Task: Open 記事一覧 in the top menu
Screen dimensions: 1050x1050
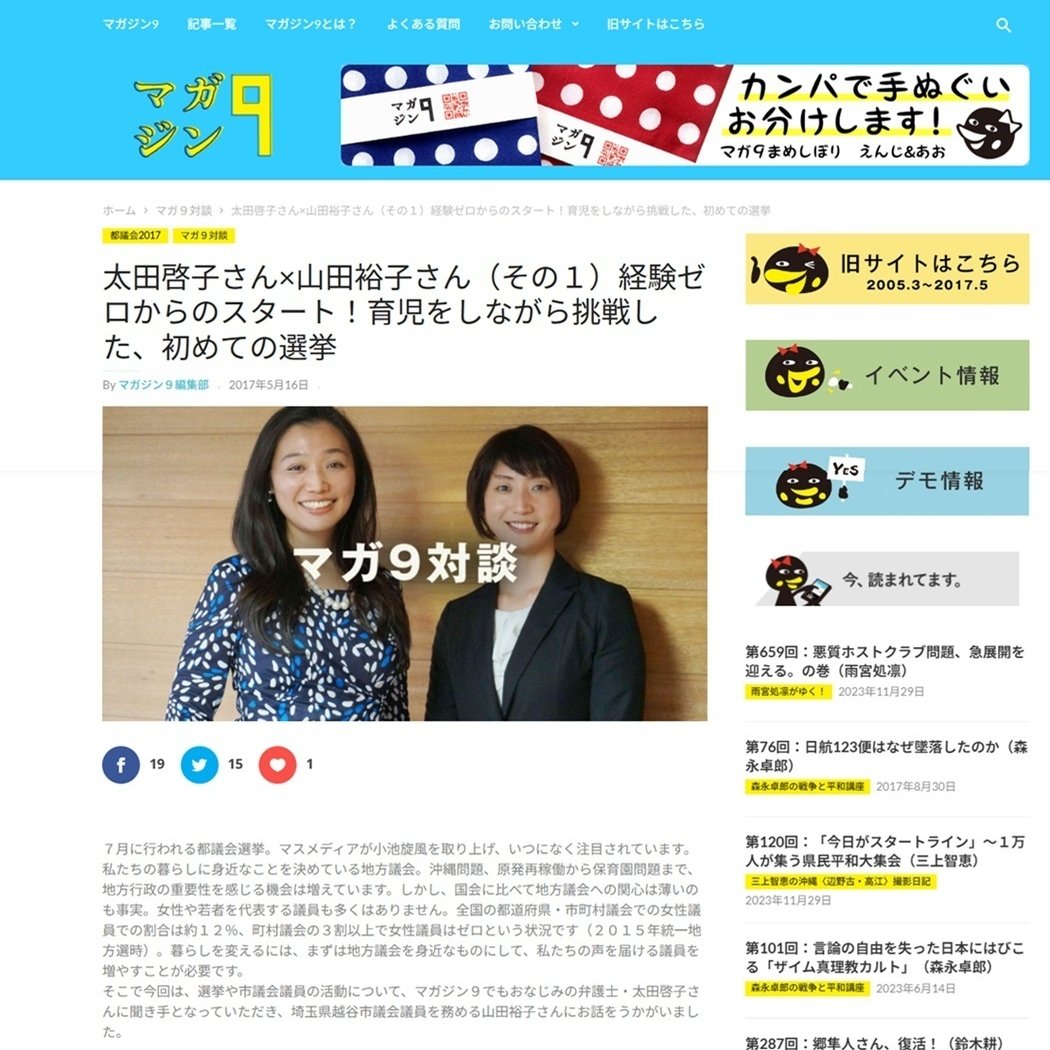Action: point(212,24)
